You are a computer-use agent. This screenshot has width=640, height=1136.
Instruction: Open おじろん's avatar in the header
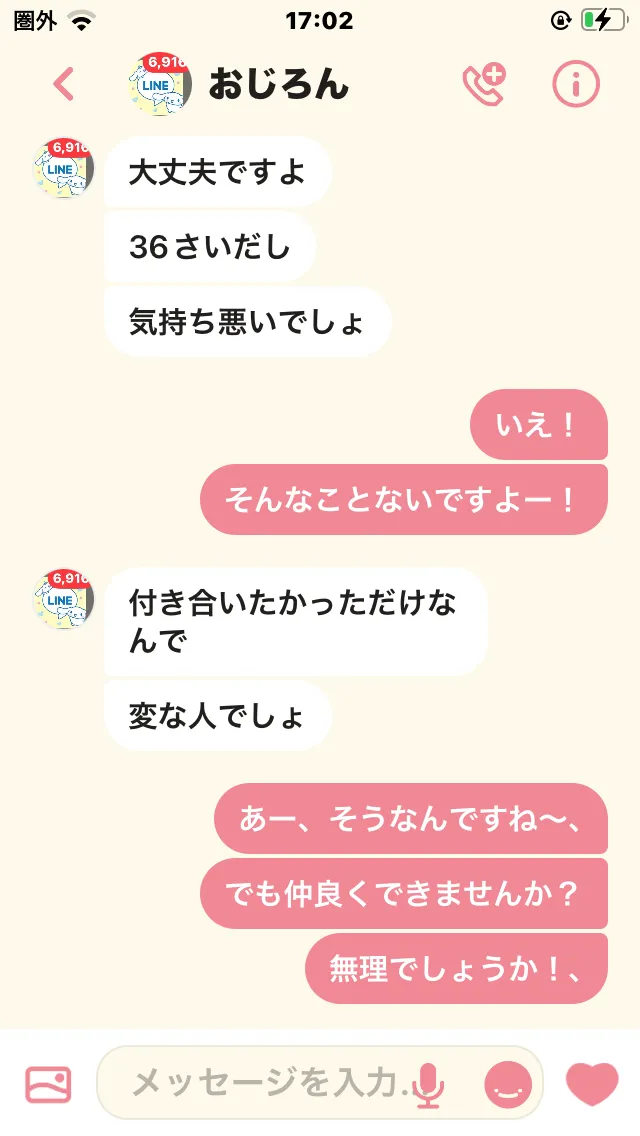[160, 85]
